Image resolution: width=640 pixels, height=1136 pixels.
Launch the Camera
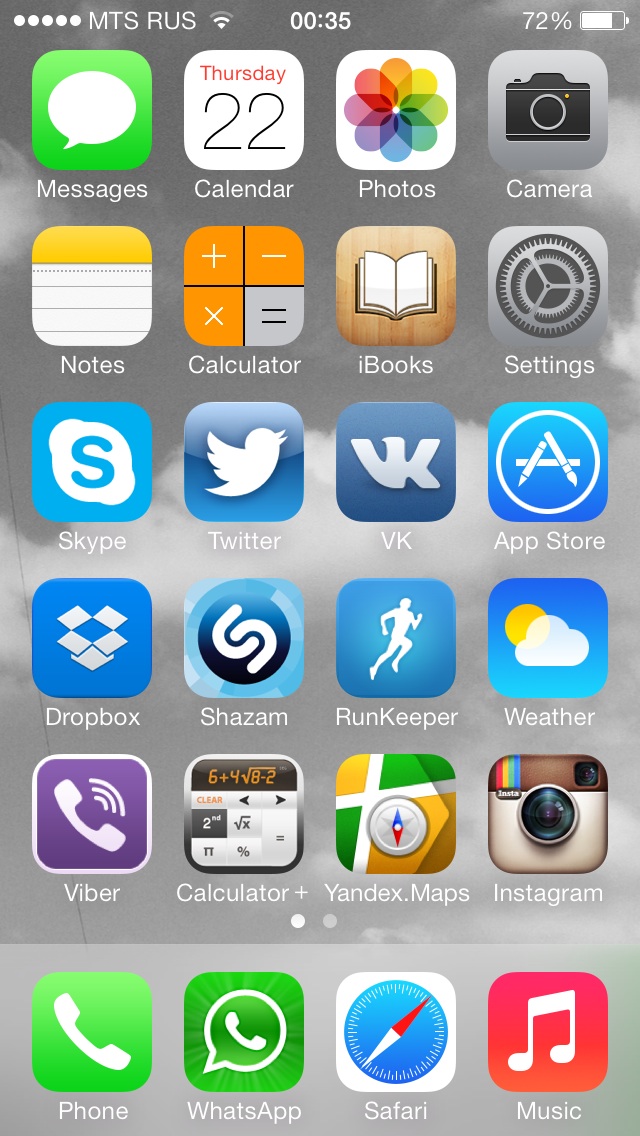[x=548, y=110]
